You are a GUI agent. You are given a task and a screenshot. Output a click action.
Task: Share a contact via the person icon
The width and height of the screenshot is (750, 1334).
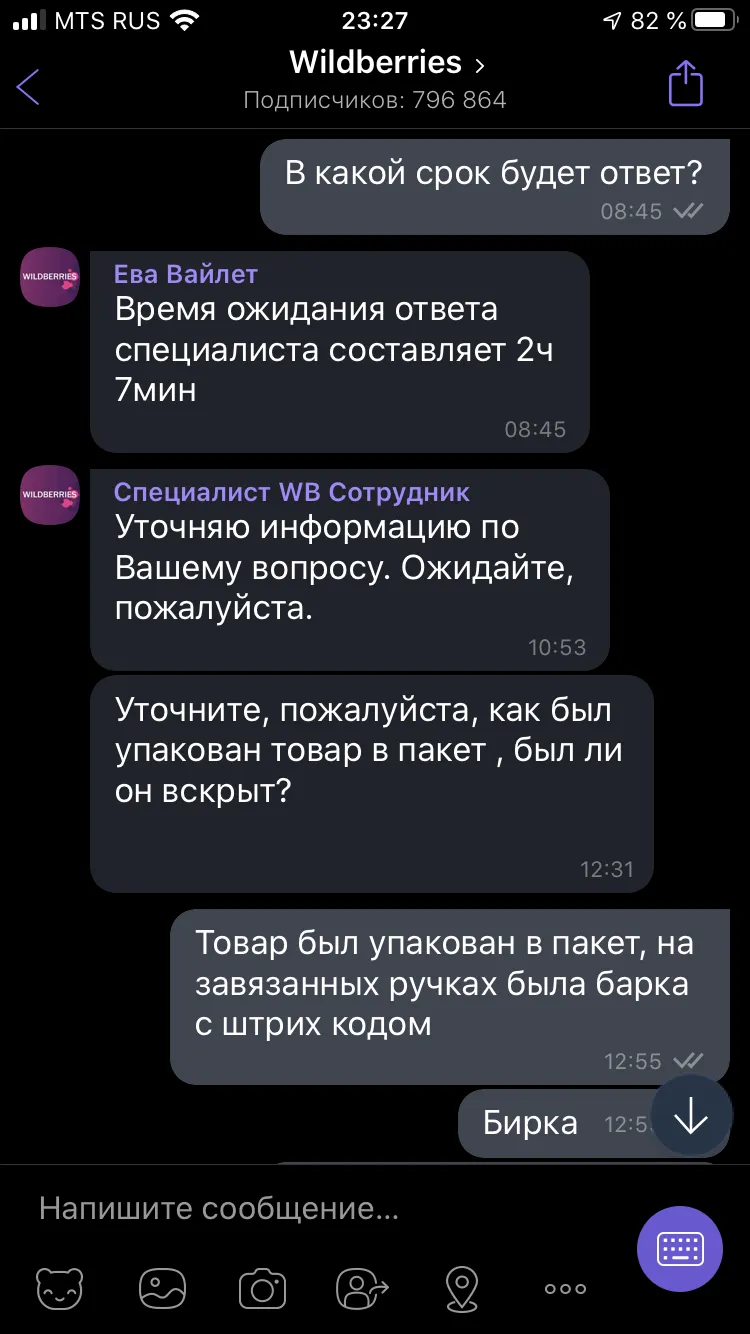[x=362, y=1288]
